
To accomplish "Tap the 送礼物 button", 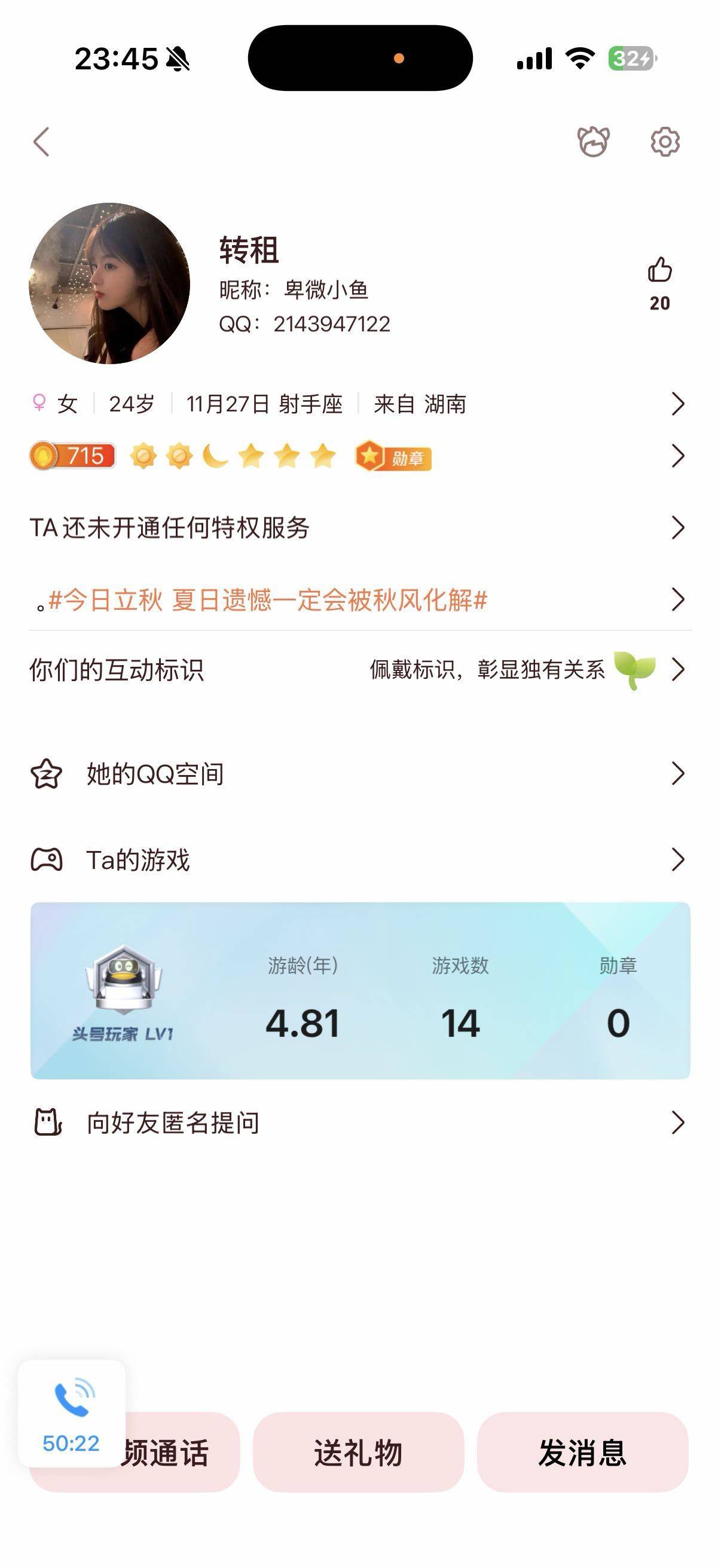I will [358, 1452].
